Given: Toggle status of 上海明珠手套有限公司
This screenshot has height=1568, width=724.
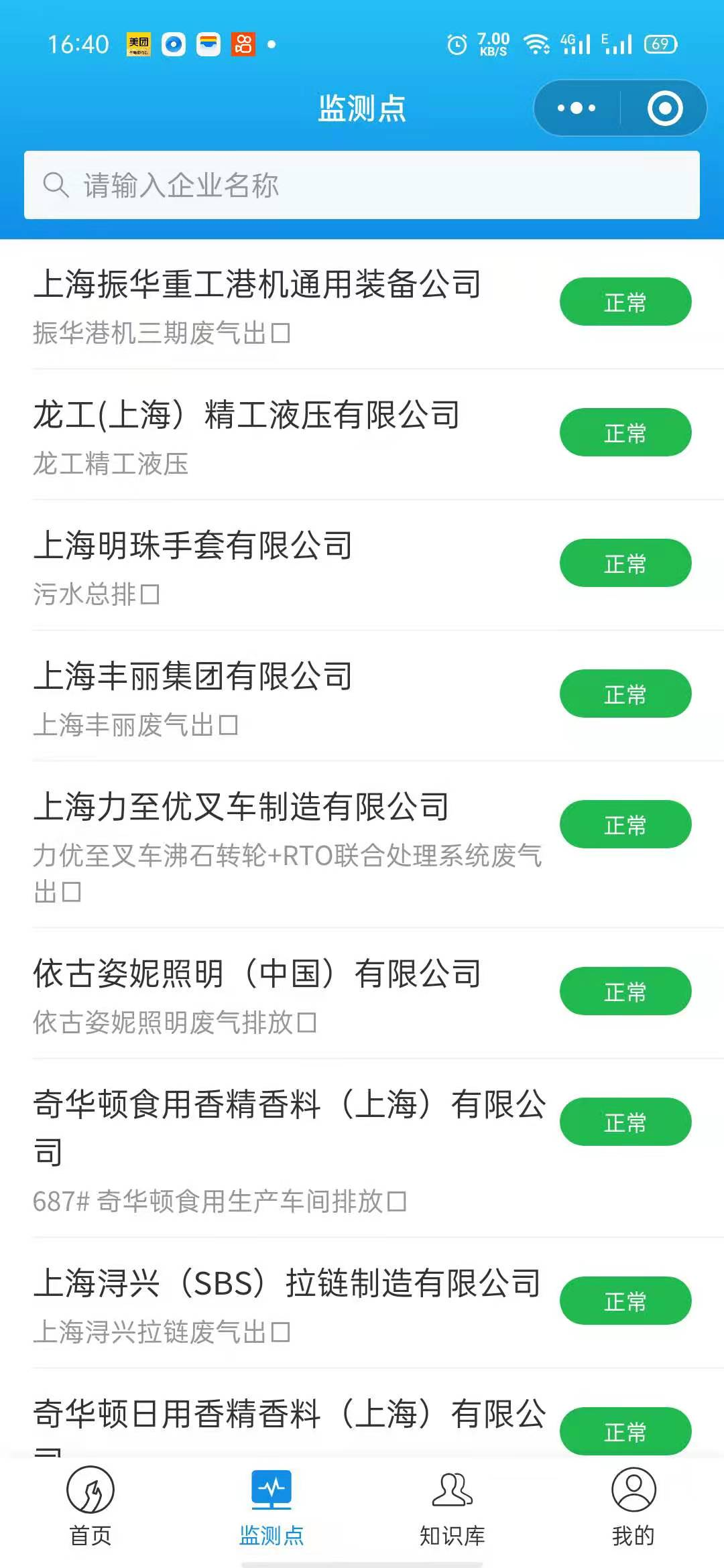Looking at the screenshot, I should [625, 563].
